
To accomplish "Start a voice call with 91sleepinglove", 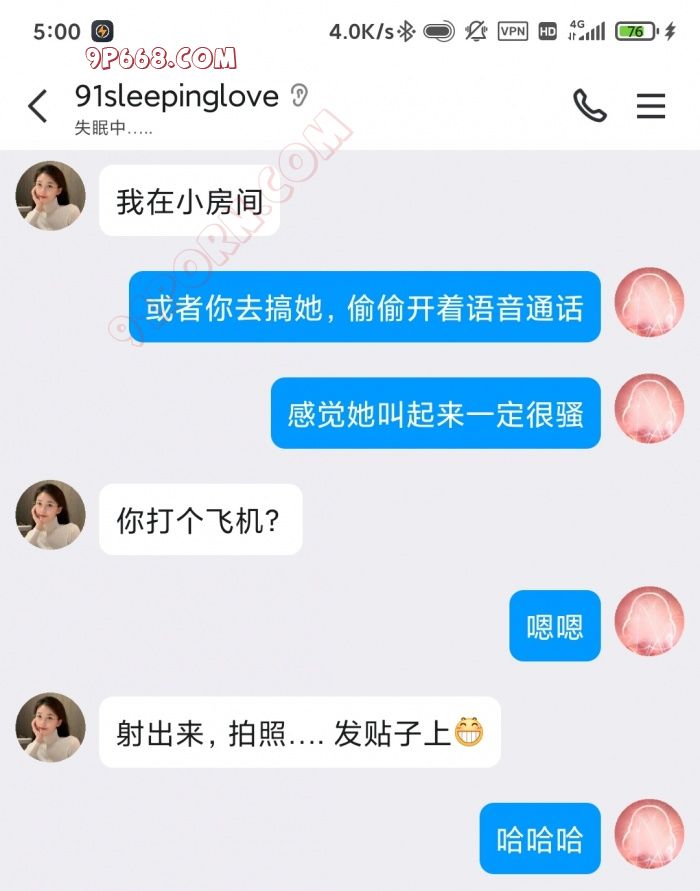I will [x=589, y=105].
